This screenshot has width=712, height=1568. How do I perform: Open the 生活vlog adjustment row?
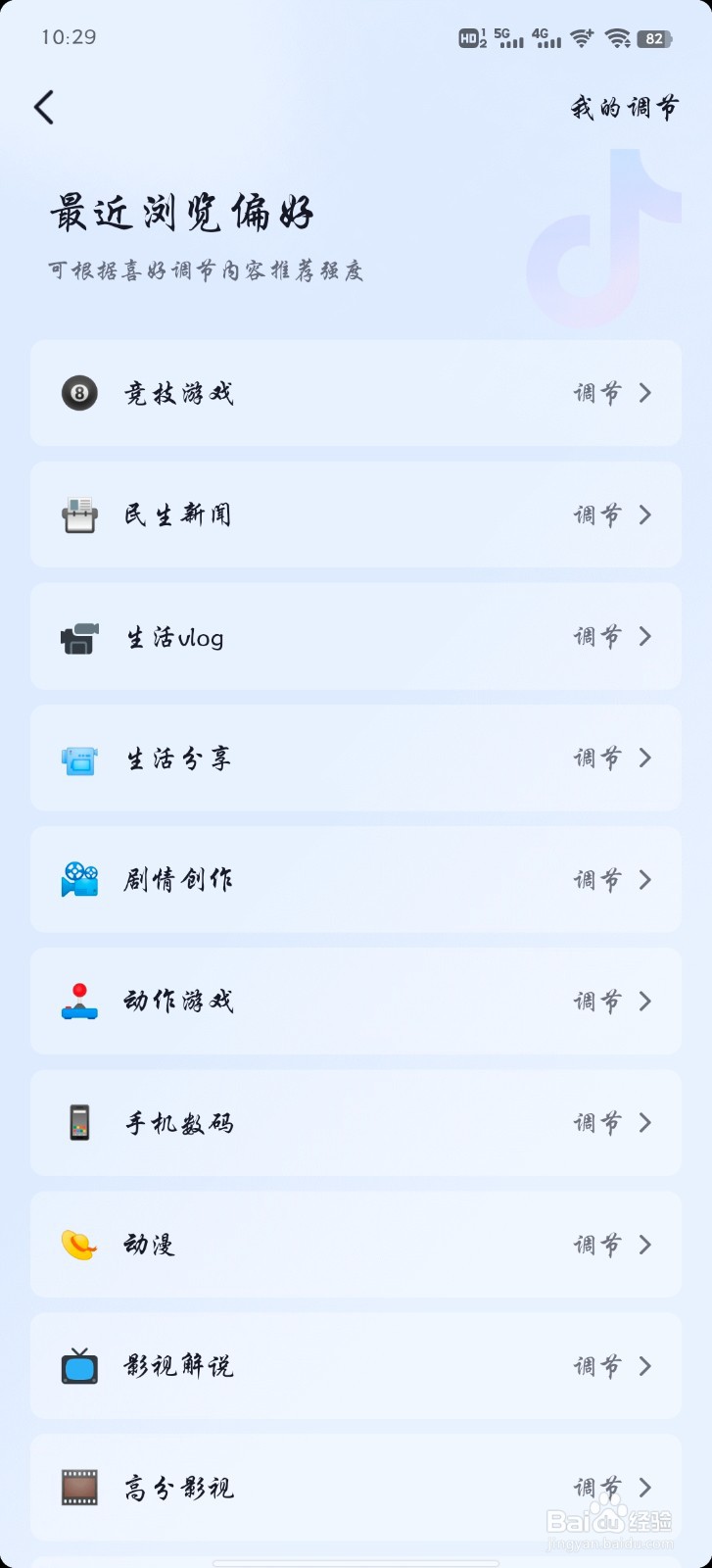point(356,636)
